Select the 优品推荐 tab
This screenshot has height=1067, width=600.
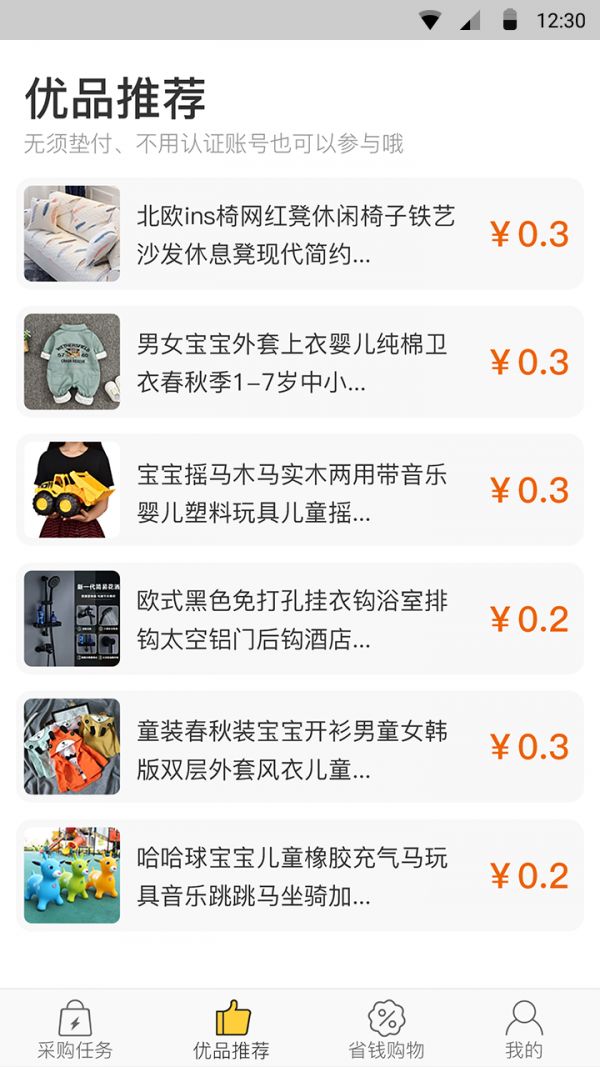click(x=232, y=1029)
